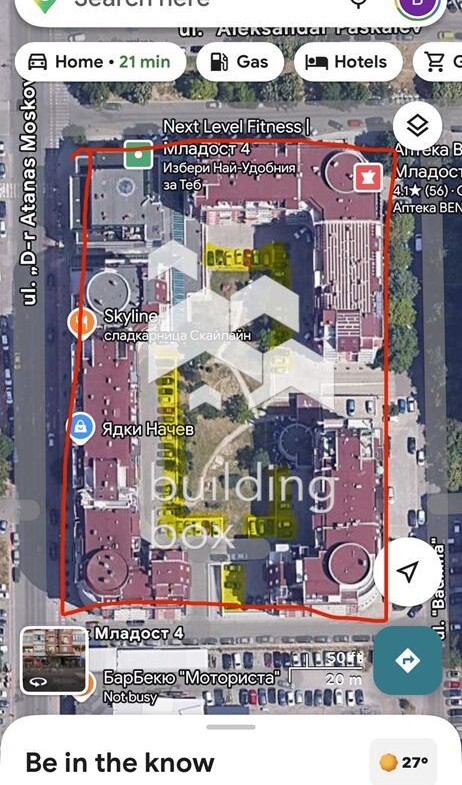Open the map layers button
The width and height of the screenshot is (462, 785).
[x=417, y=126]
